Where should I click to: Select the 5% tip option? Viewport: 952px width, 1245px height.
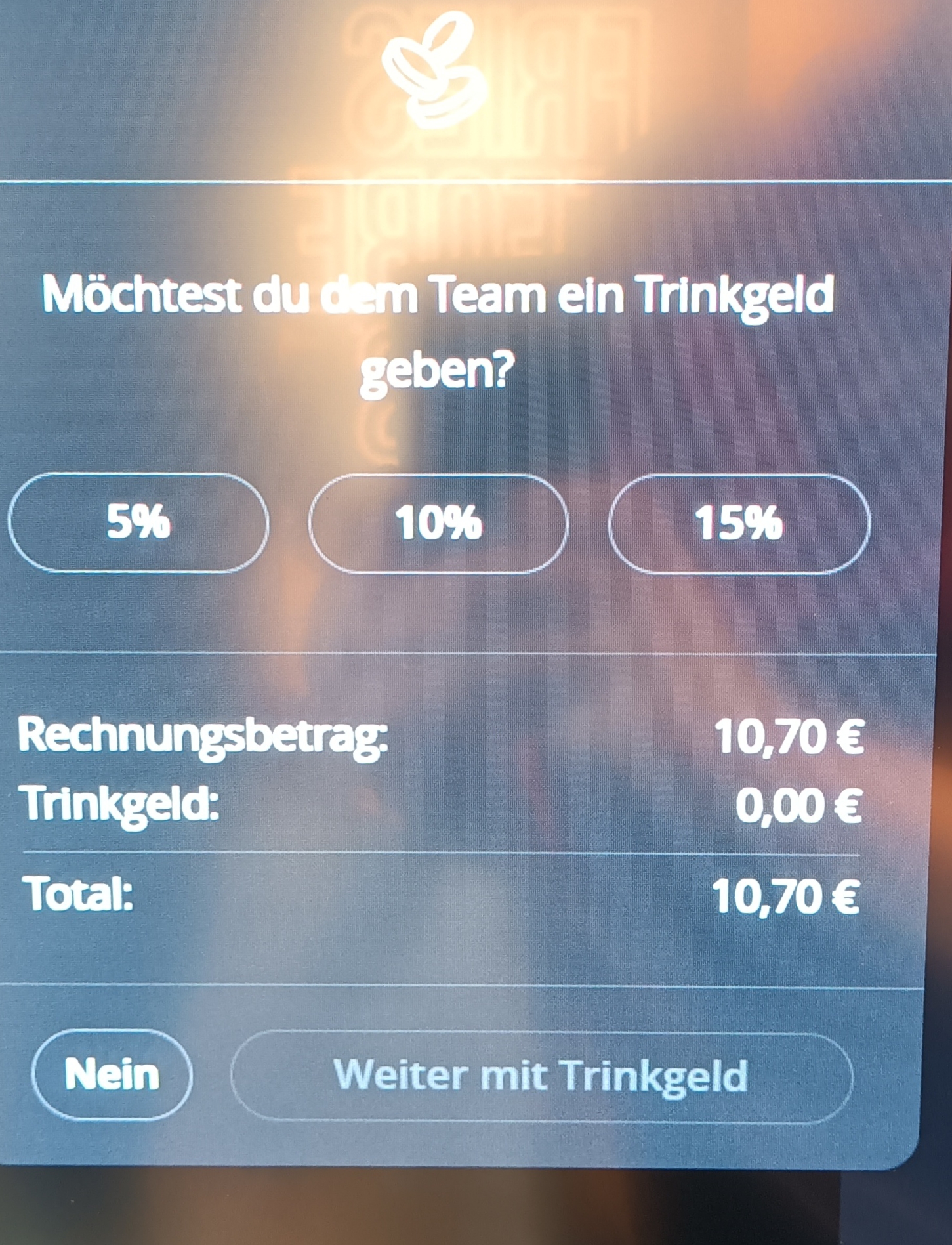tap(138, 523)
